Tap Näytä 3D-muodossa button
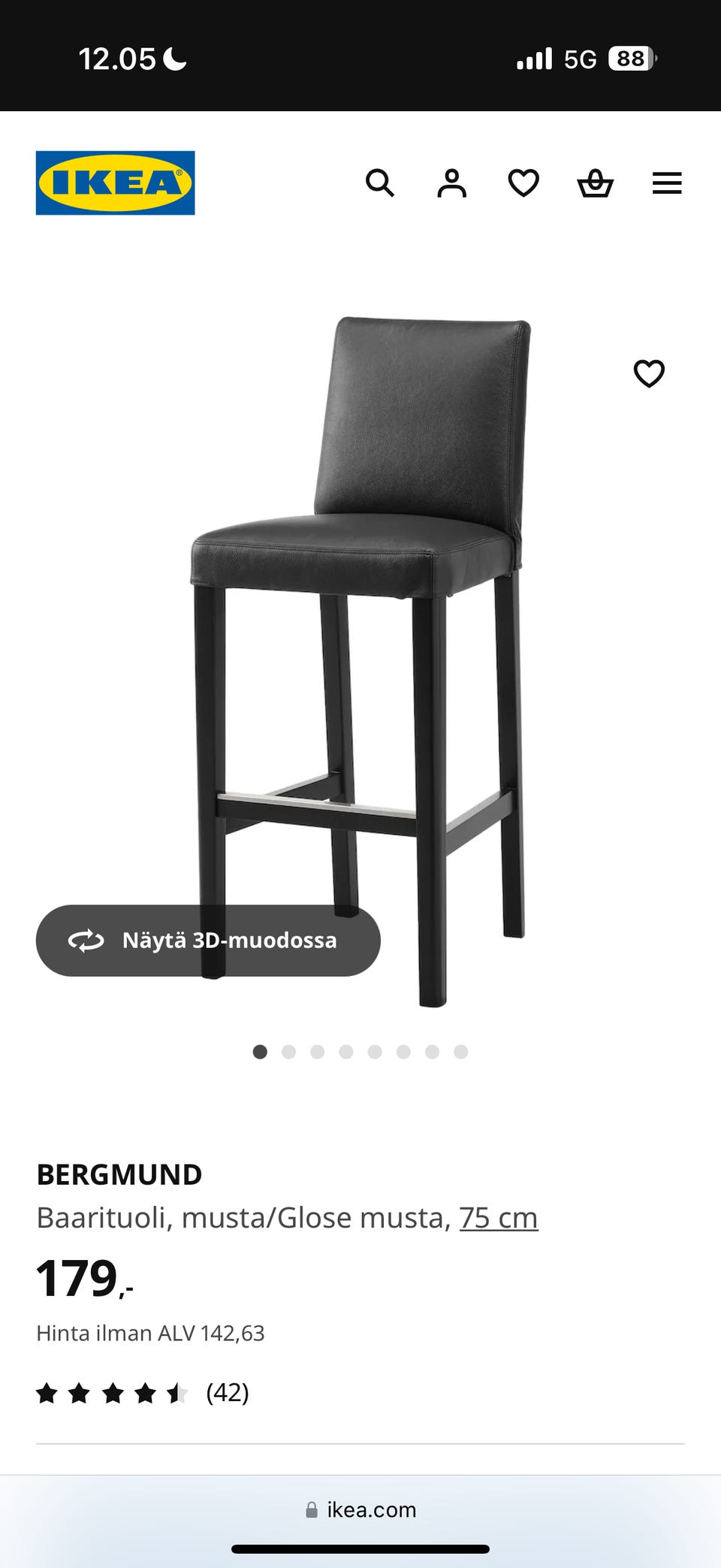721x1568 pixels. 208,940
